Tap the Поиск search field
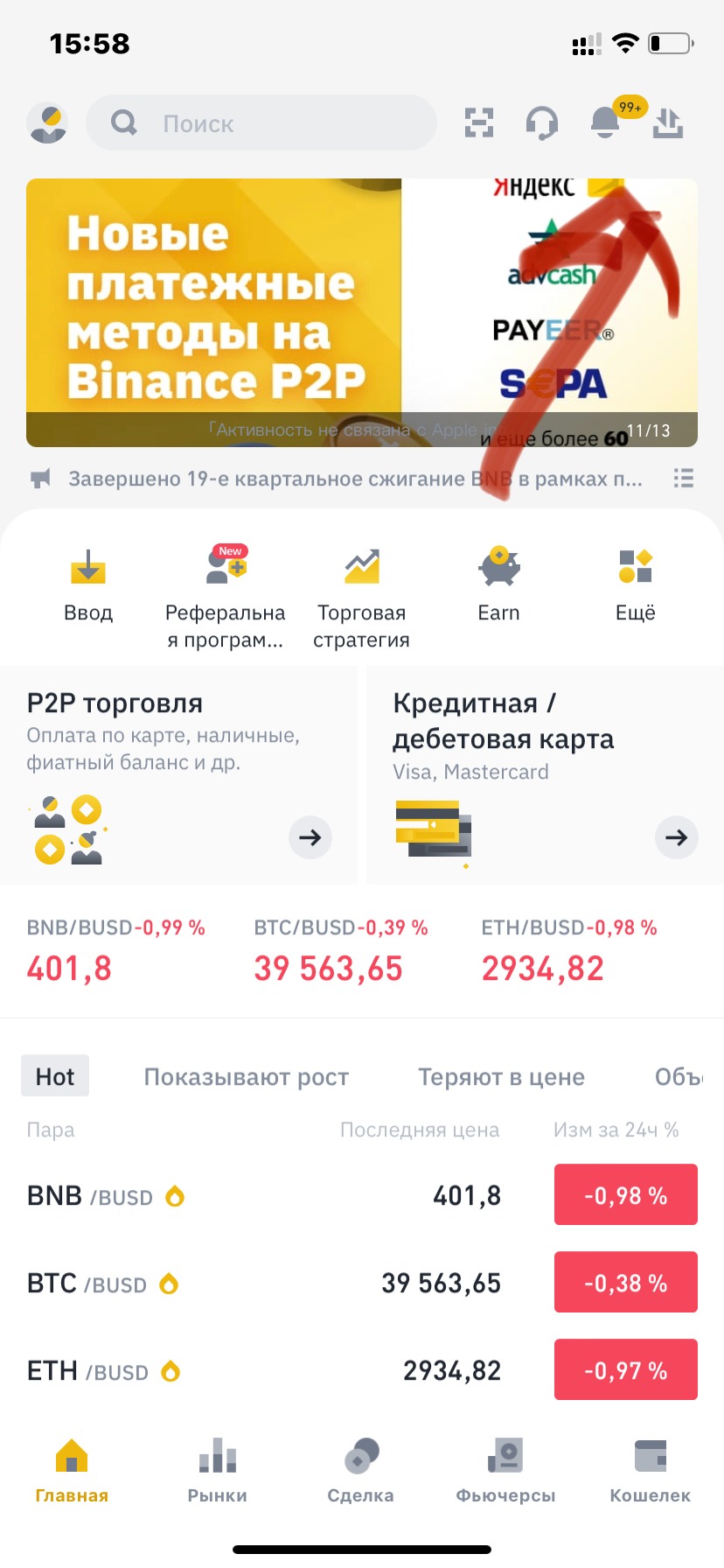Viewport: 724px width, 1568px height. (261, 123)
